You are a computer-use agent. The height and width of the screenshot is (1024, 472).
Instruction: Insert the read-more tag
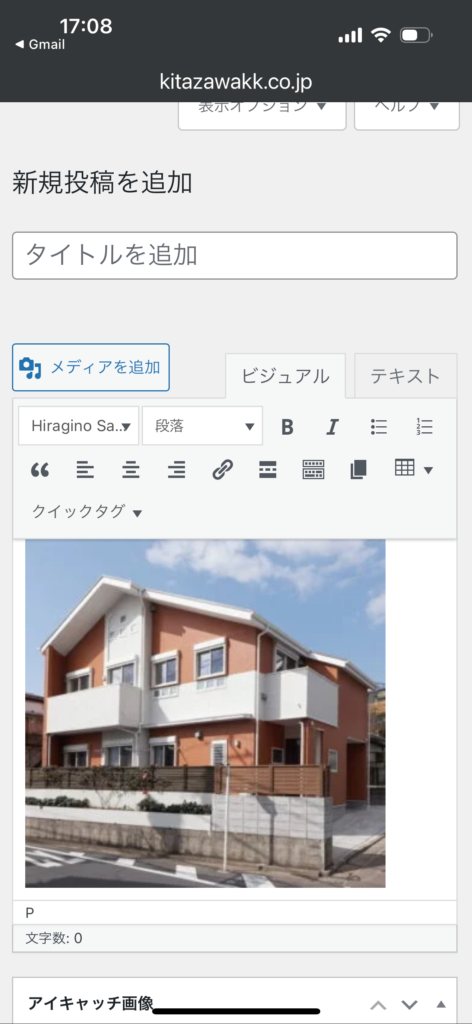point(268,470)
